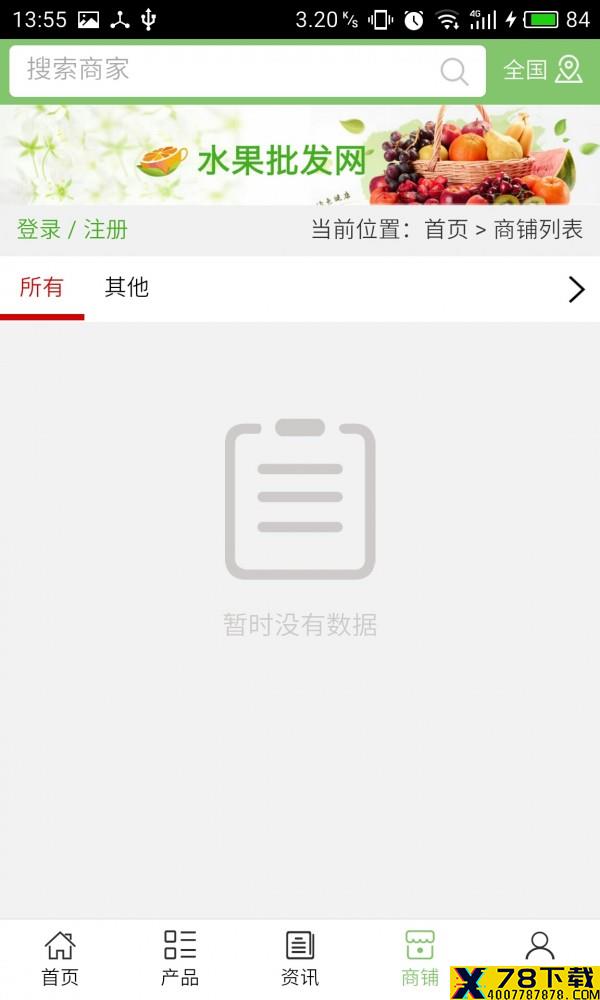
Task: Select the 商铺 bottom tab
Action: pos(420,959)
